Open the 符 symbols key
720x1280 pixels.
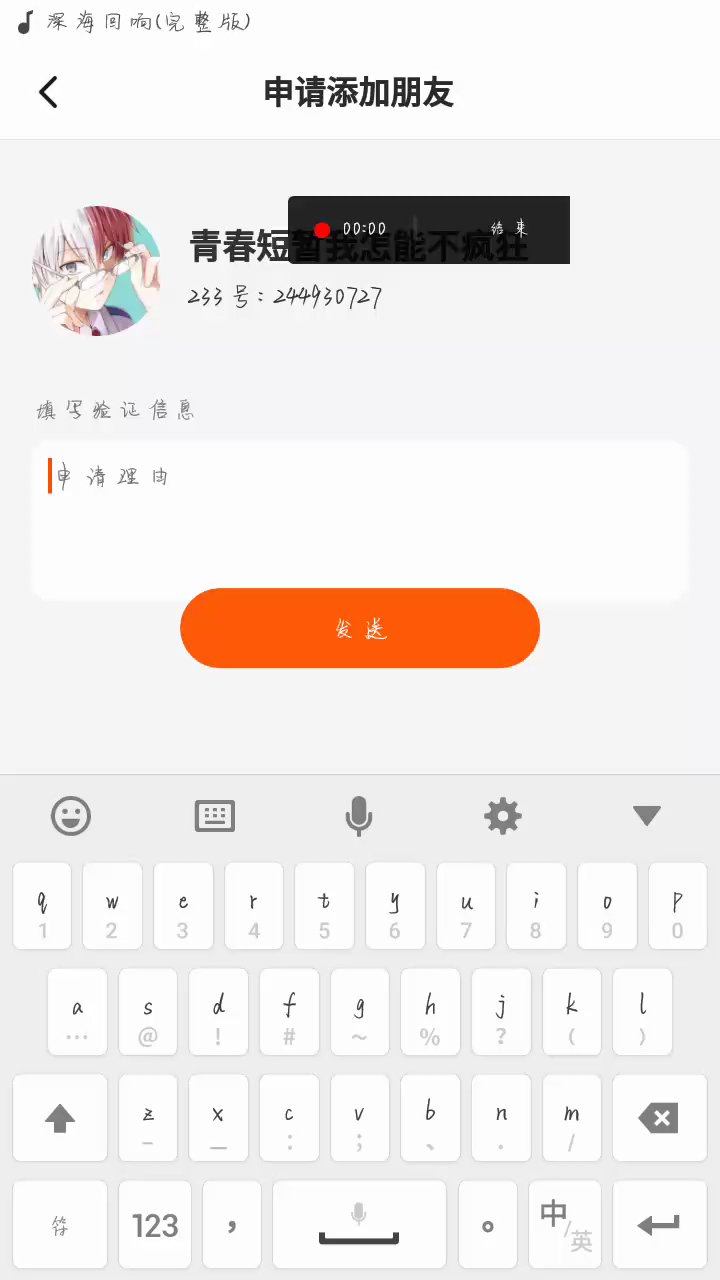60,1225
